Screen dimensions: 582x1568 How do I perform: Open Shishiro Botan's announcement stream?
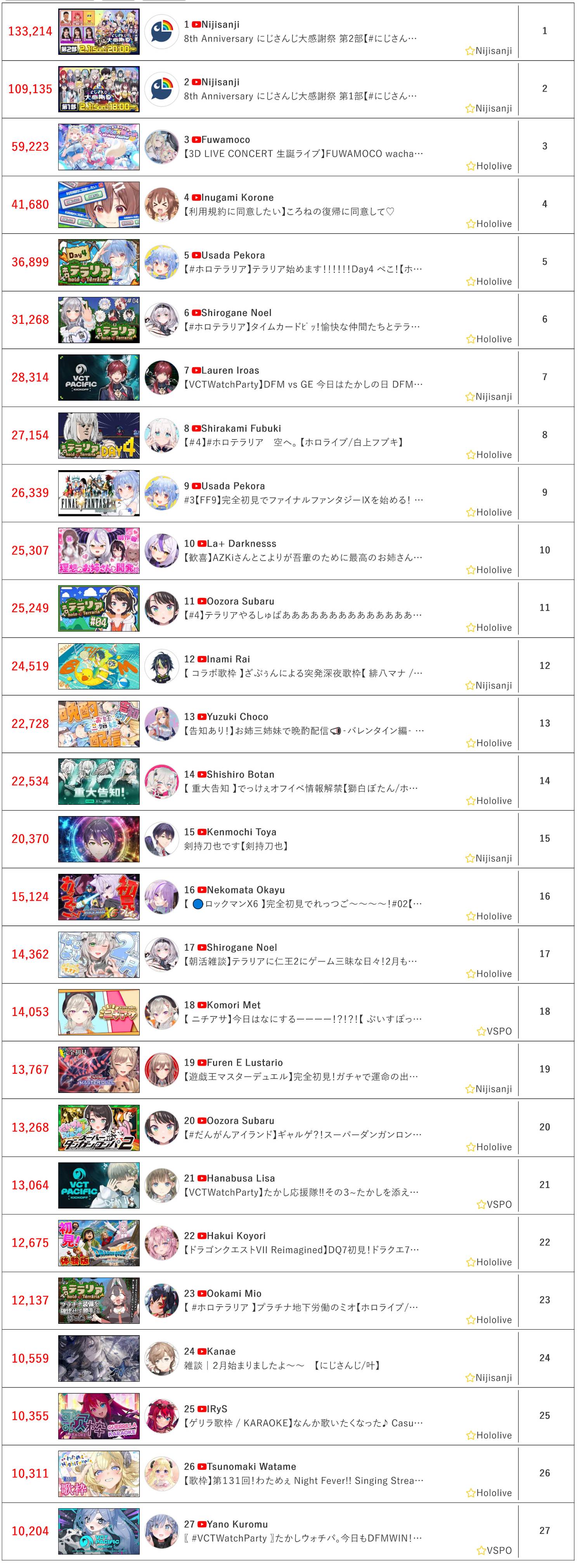[x=300, y=788]
